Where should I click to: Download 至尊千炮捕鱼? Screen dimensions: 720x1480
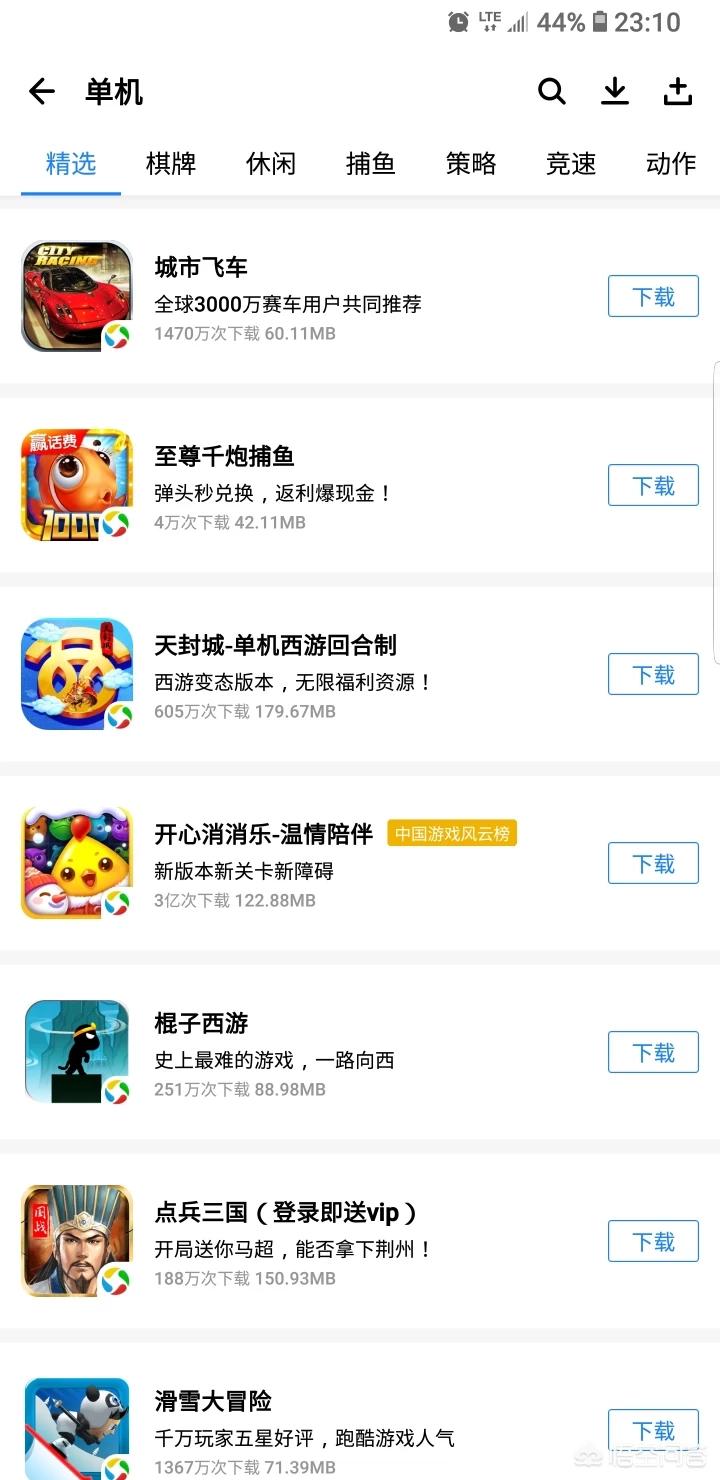pos(653,486)
